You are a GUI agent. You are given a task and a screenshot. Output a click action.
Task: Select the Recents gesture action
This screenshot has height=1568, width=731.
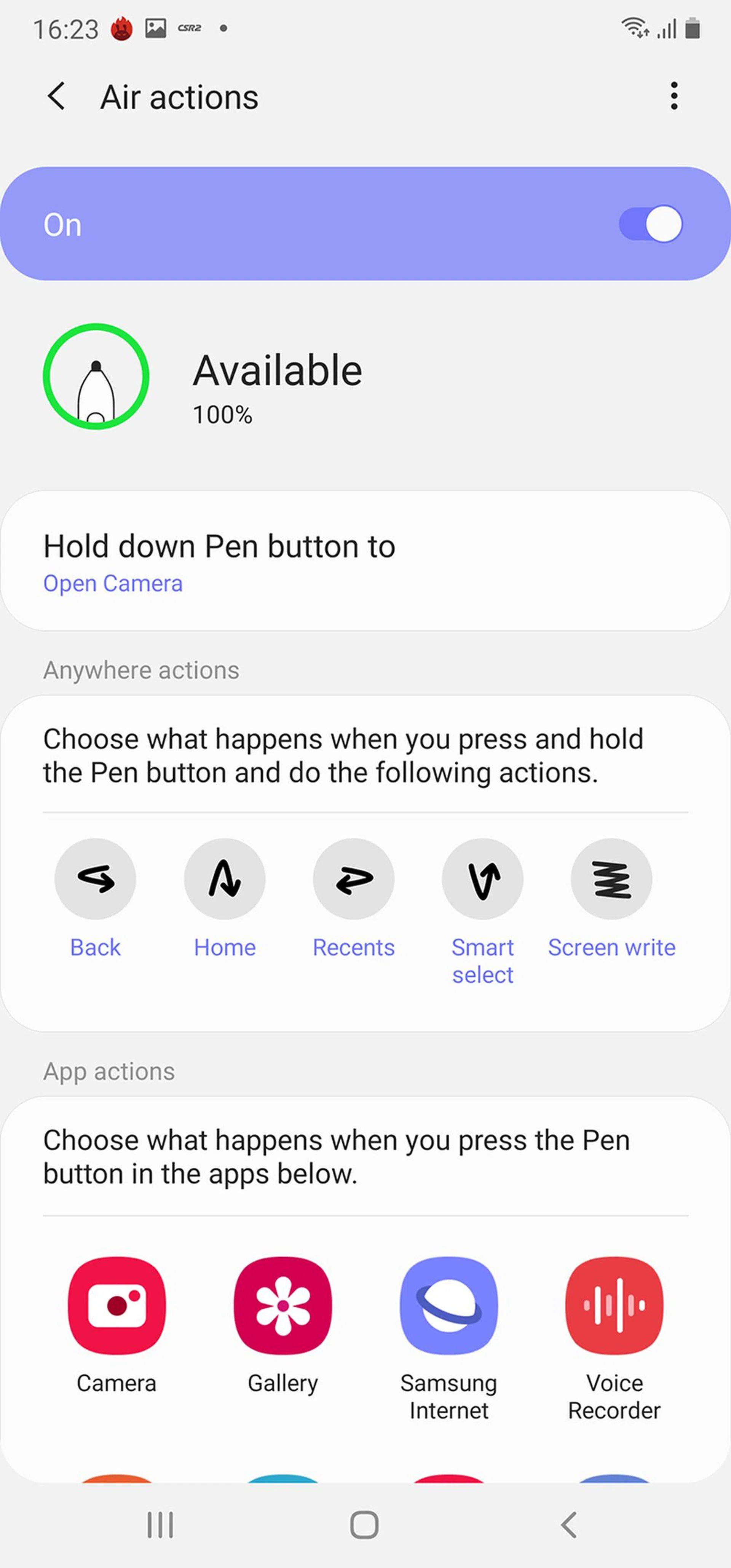(x=354, y=878)
